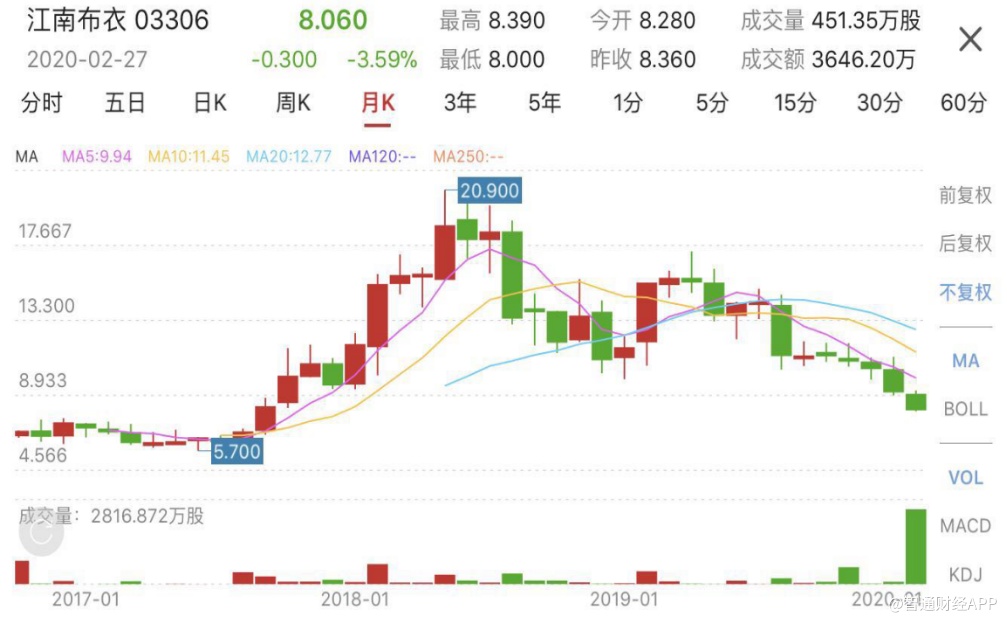
Task: Switch to the 五日 chart tab
Action: [x=125, y=102]
